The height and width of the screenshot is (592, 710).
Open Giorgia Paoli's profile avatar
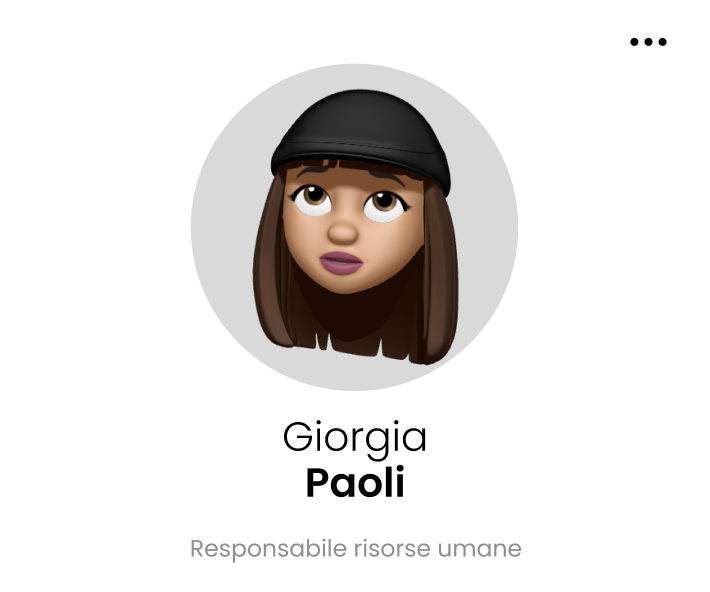(354, 227)
